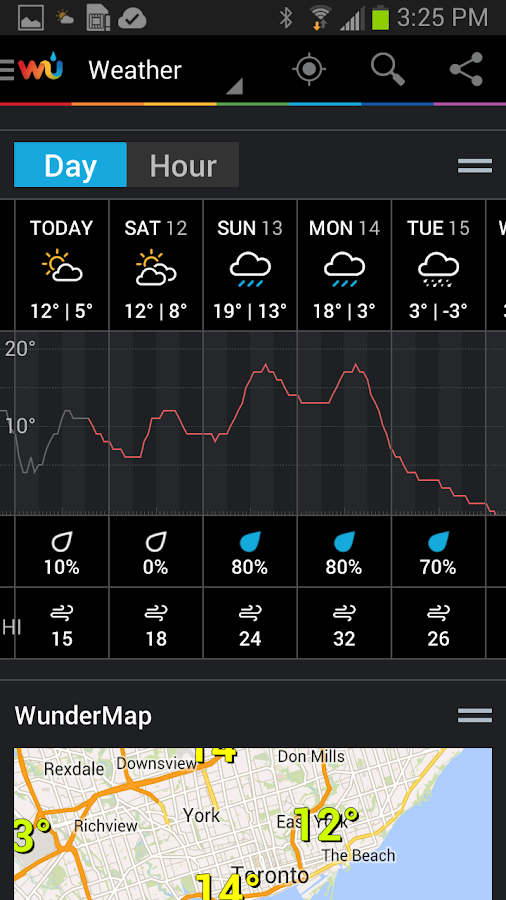This screenshot has height=900, width=506.
Task: Select the MON 14 forecast column
Action: pos(344,265)
